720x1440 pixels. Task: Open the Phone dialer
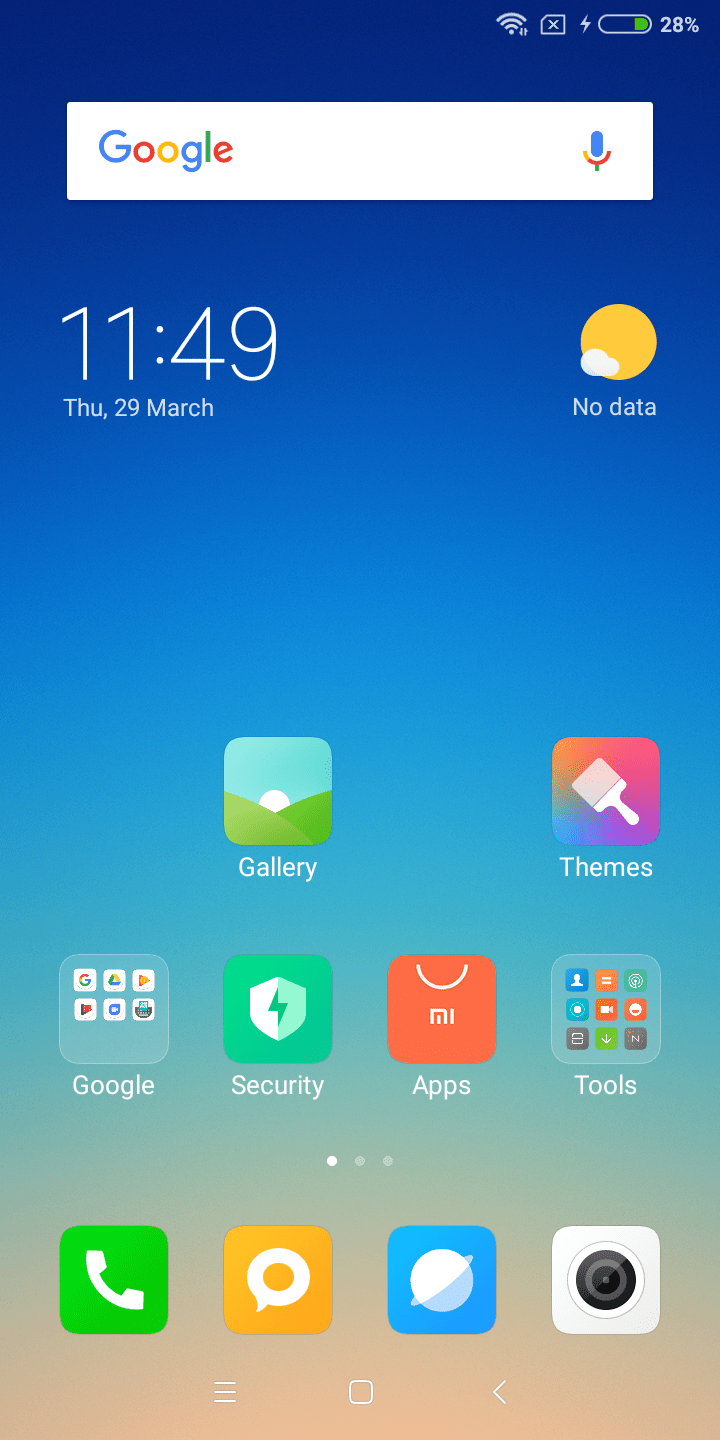point(114,1280)
